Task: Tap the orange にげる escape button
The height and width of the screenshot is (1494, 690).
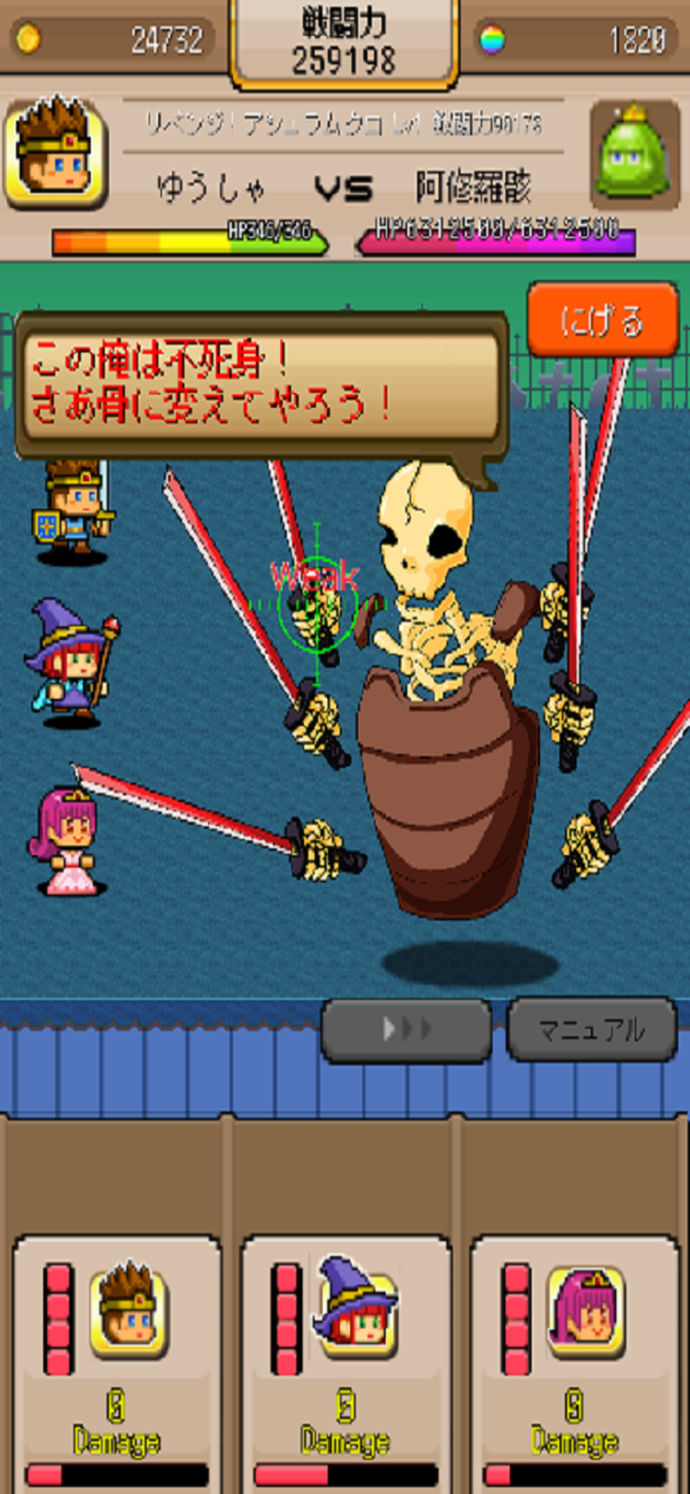Action: click(602, 320)
